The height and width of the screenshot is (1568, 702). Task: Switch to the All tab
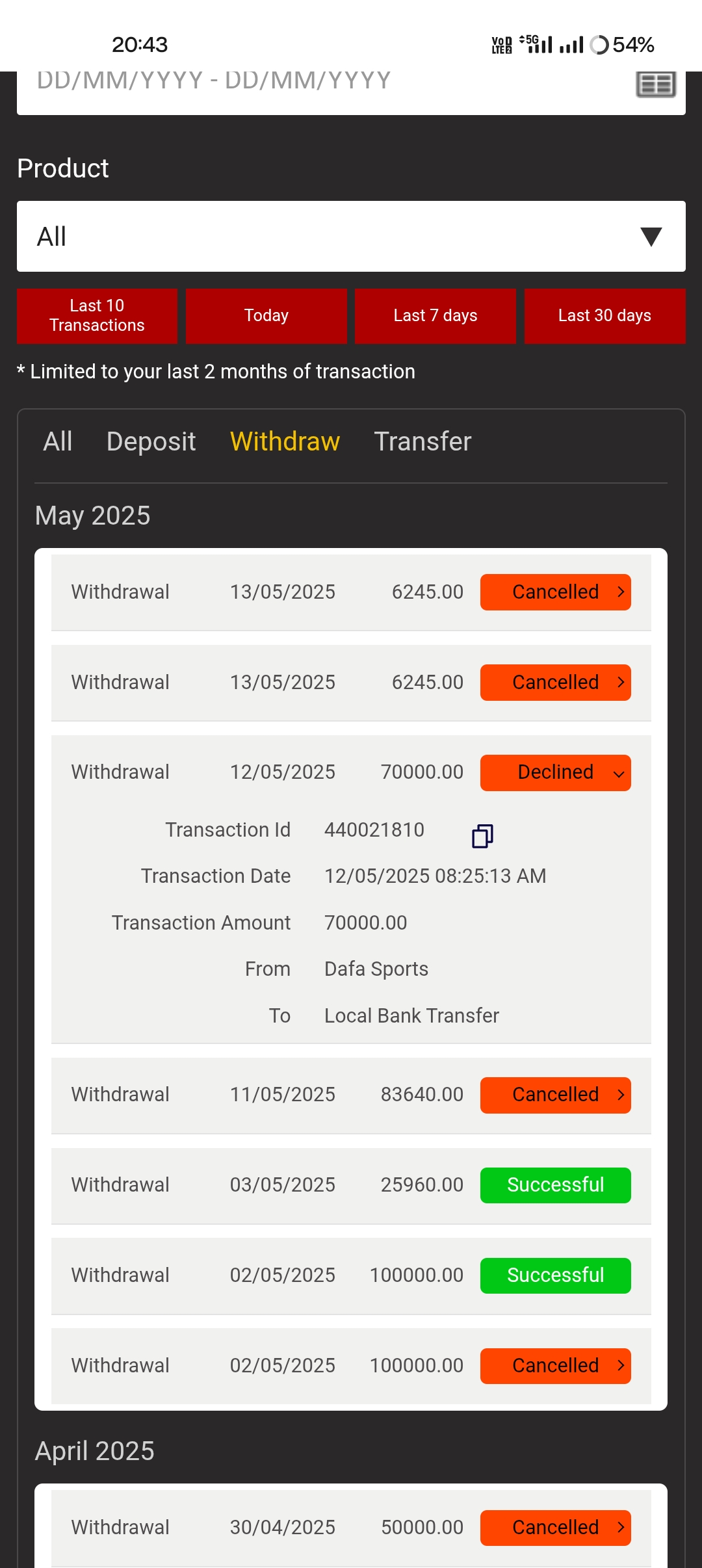point(58,442)
